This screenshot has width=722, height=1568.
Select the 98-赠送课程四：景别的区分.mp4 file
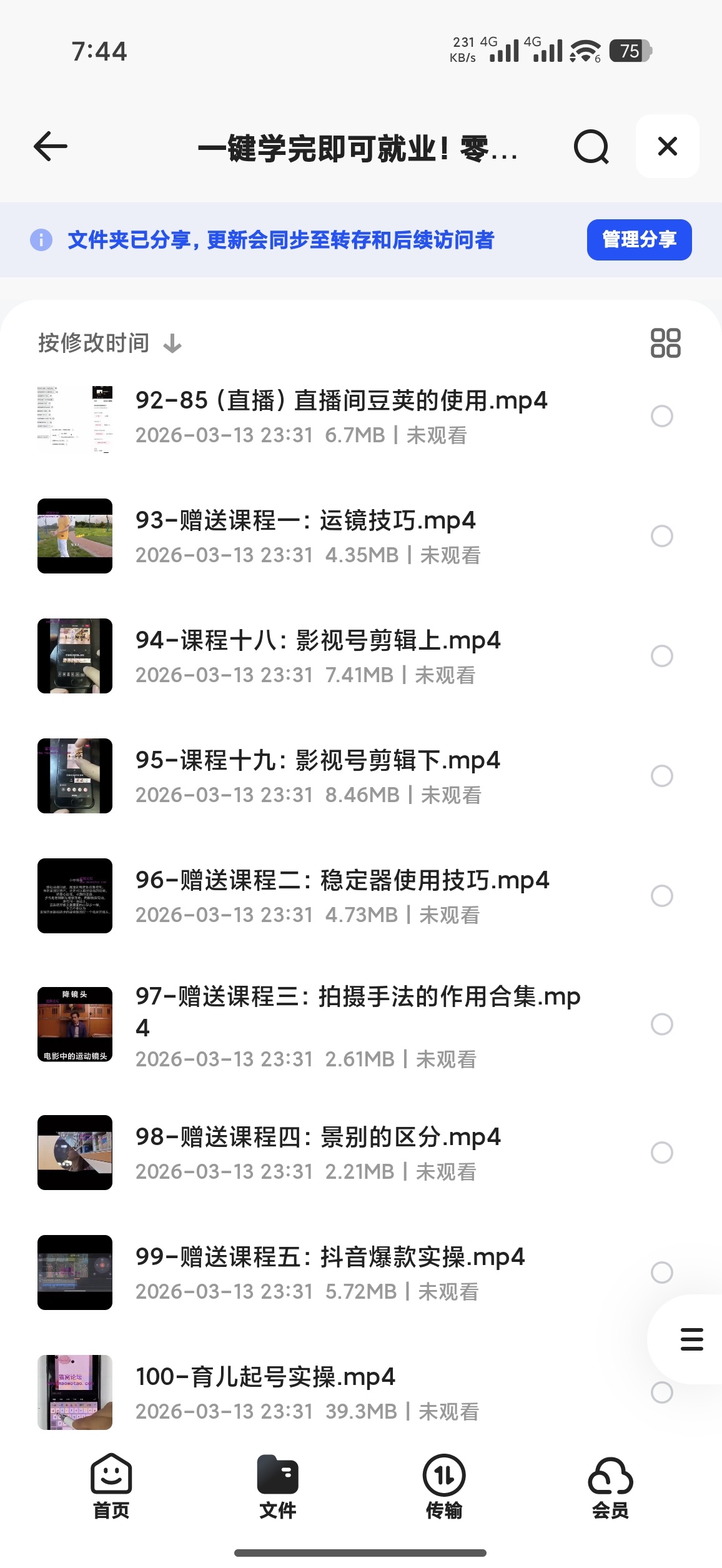coord(661,1153)
